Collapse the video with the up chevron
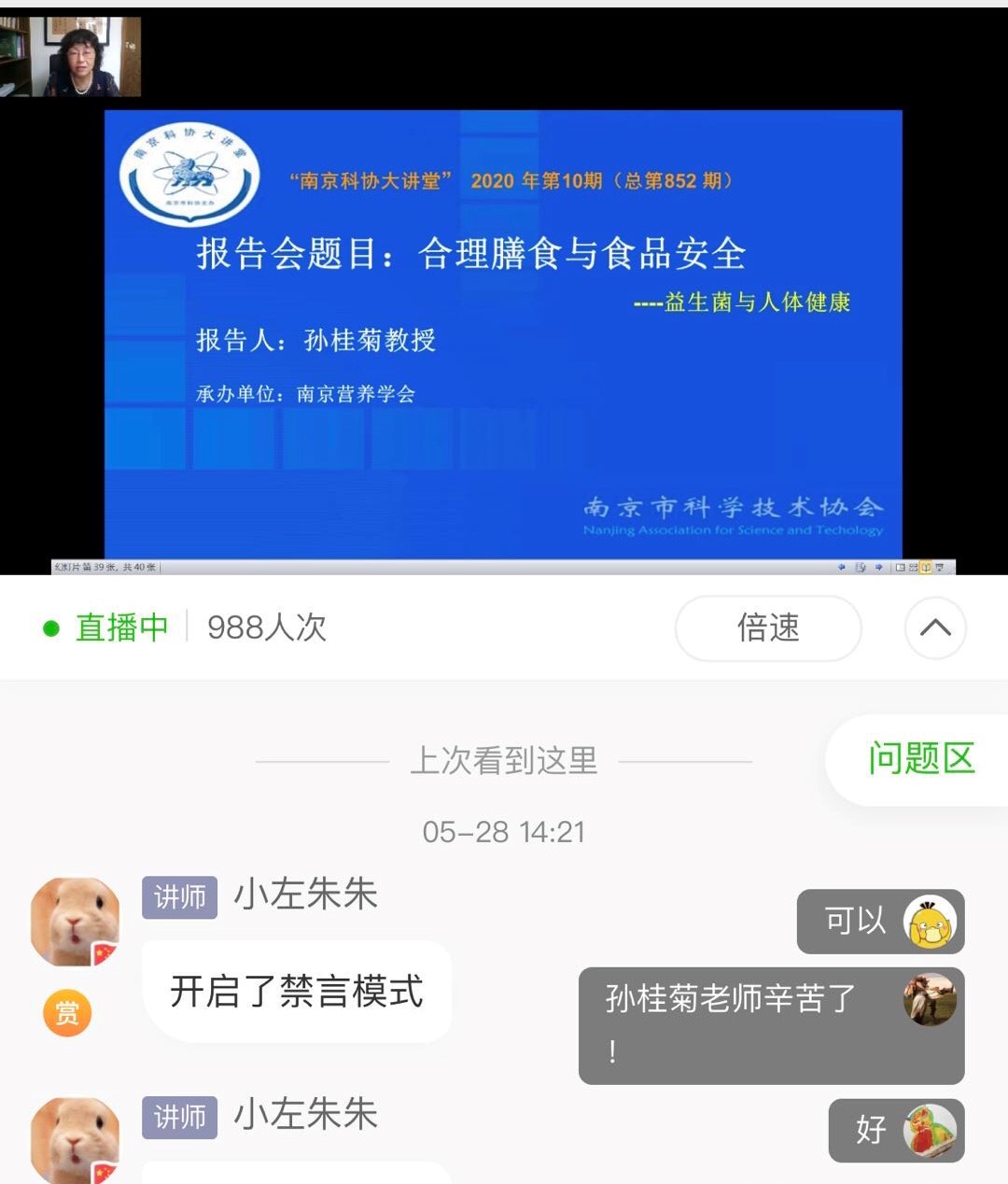This screenshot has height=1184, width=1008. point(935,627)
